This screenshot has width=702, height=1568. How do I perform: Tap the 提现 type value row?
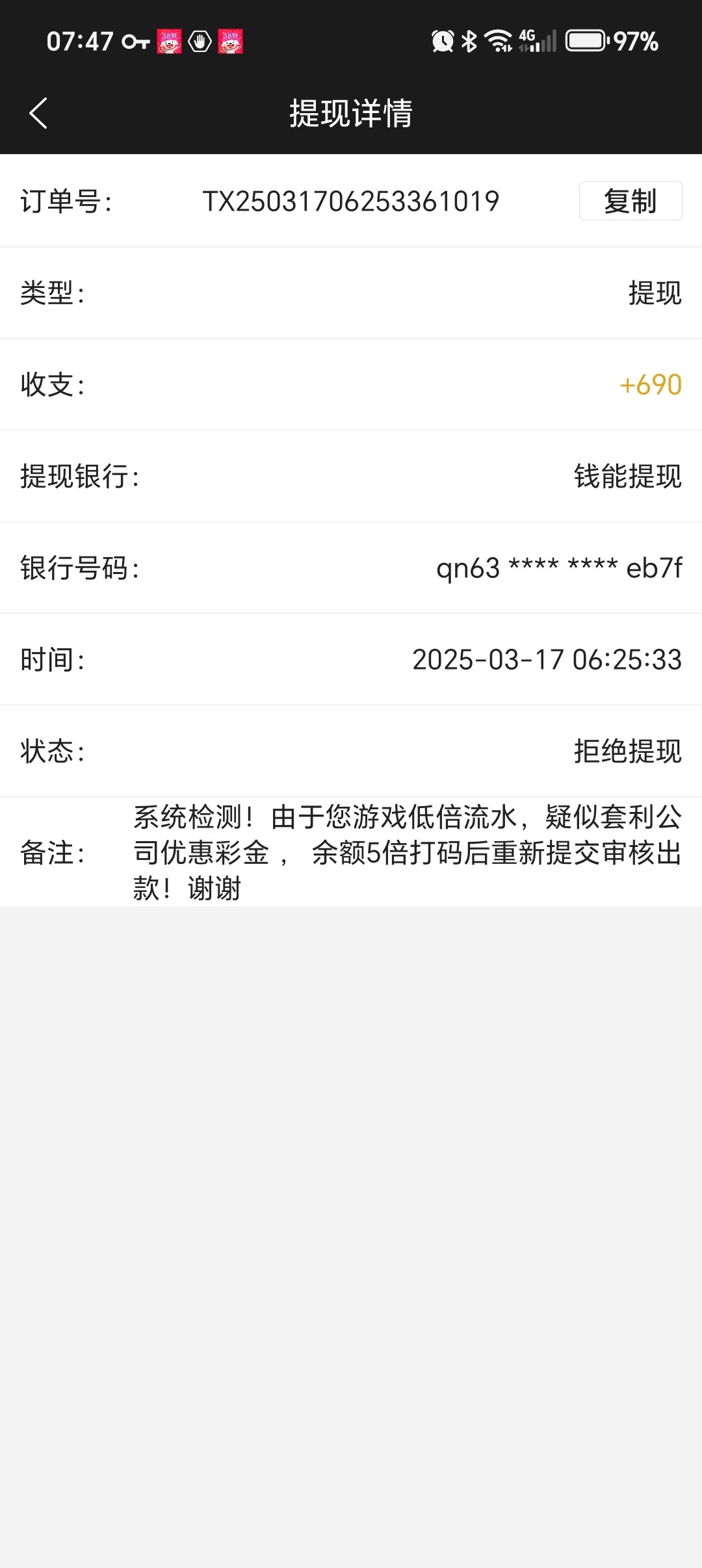pyautogui.click(x=653, y=294)
